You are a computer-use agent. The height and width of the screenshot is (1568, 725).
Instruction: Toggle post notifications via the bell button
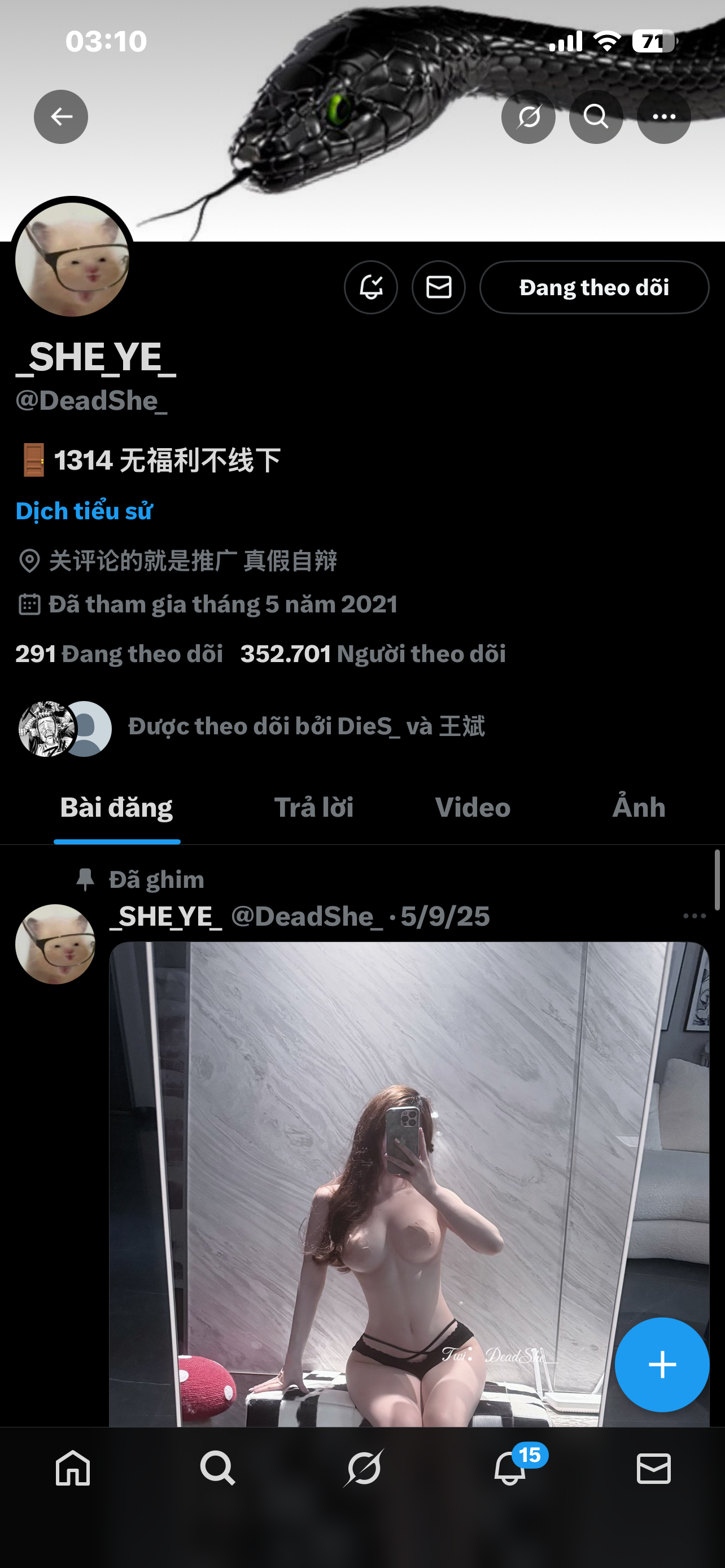[371, 287]
